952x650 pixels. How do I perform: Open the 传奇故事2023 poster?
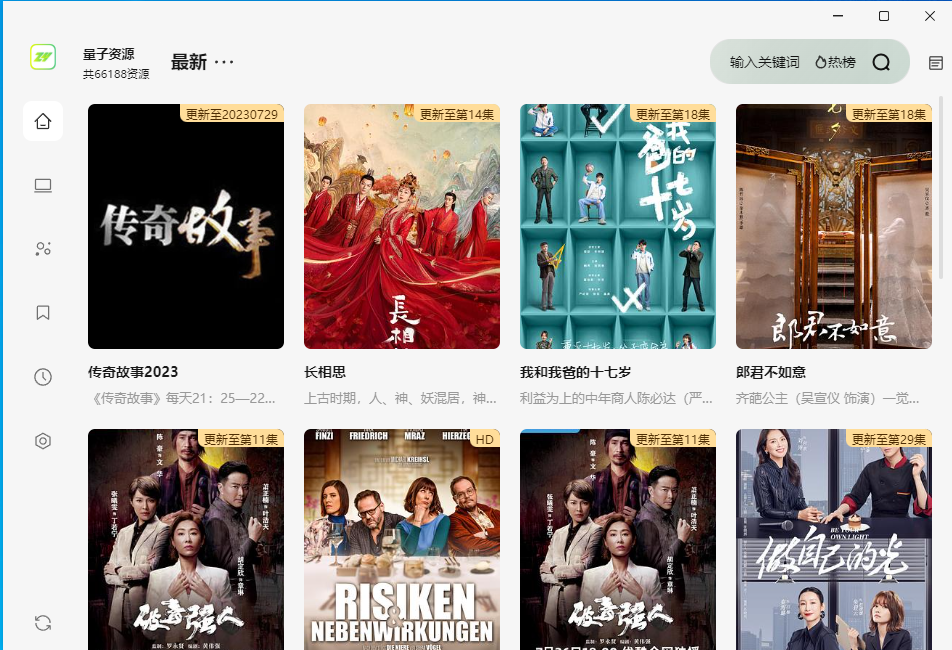pos(186,227)
